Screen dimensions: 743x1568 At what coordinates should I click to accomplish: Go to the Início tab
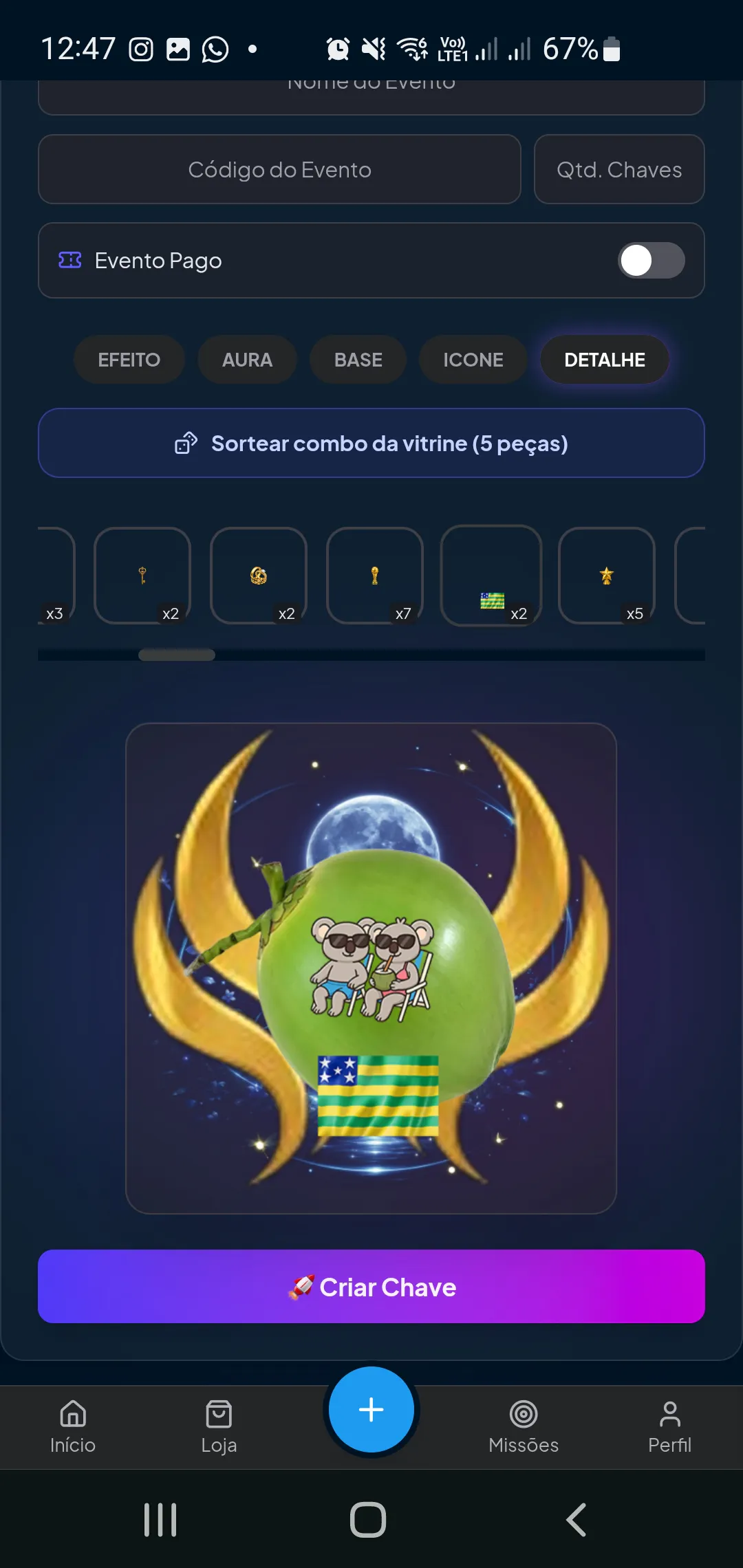click(x=73, y=1427)
